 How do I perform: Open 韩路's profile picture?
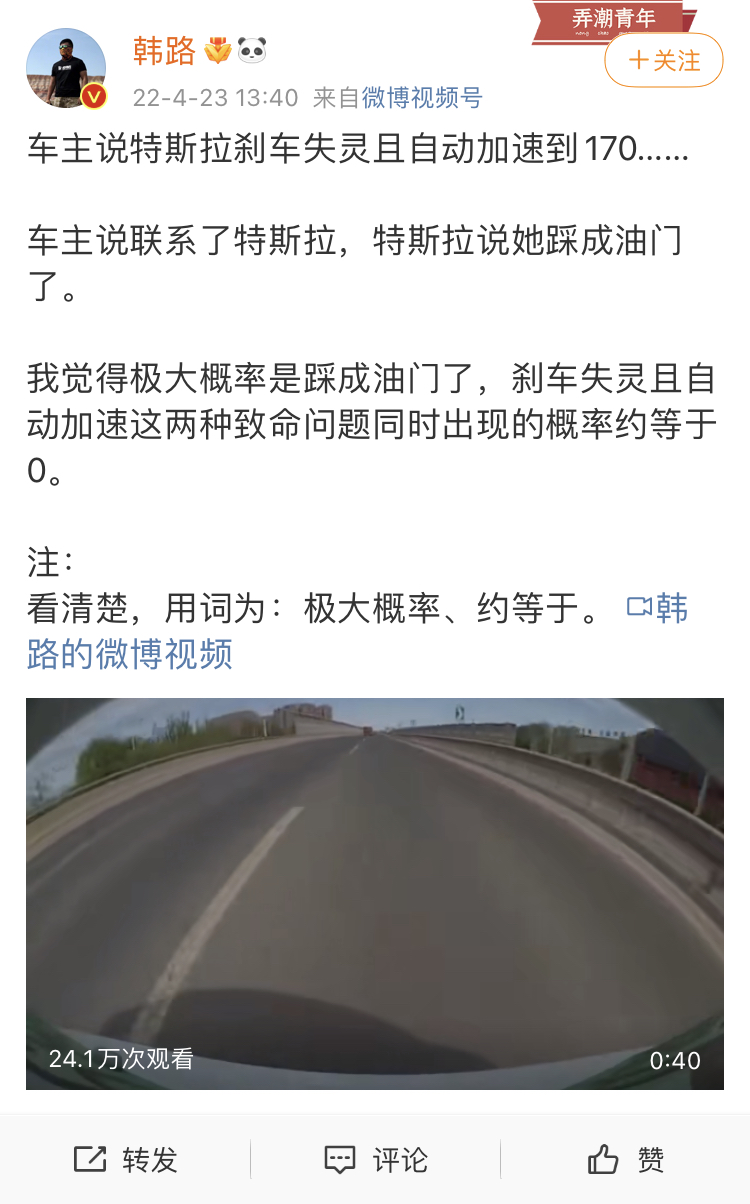tap(66, 69)
